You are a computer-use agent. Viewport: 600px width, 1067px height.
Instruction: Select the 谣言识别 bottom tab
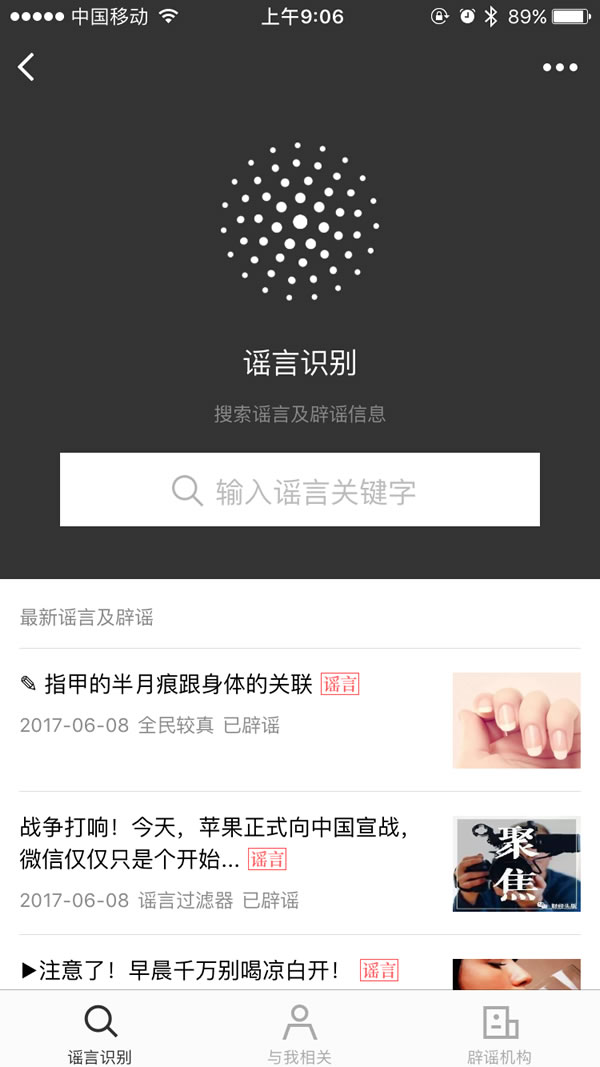click(100, 1034)
